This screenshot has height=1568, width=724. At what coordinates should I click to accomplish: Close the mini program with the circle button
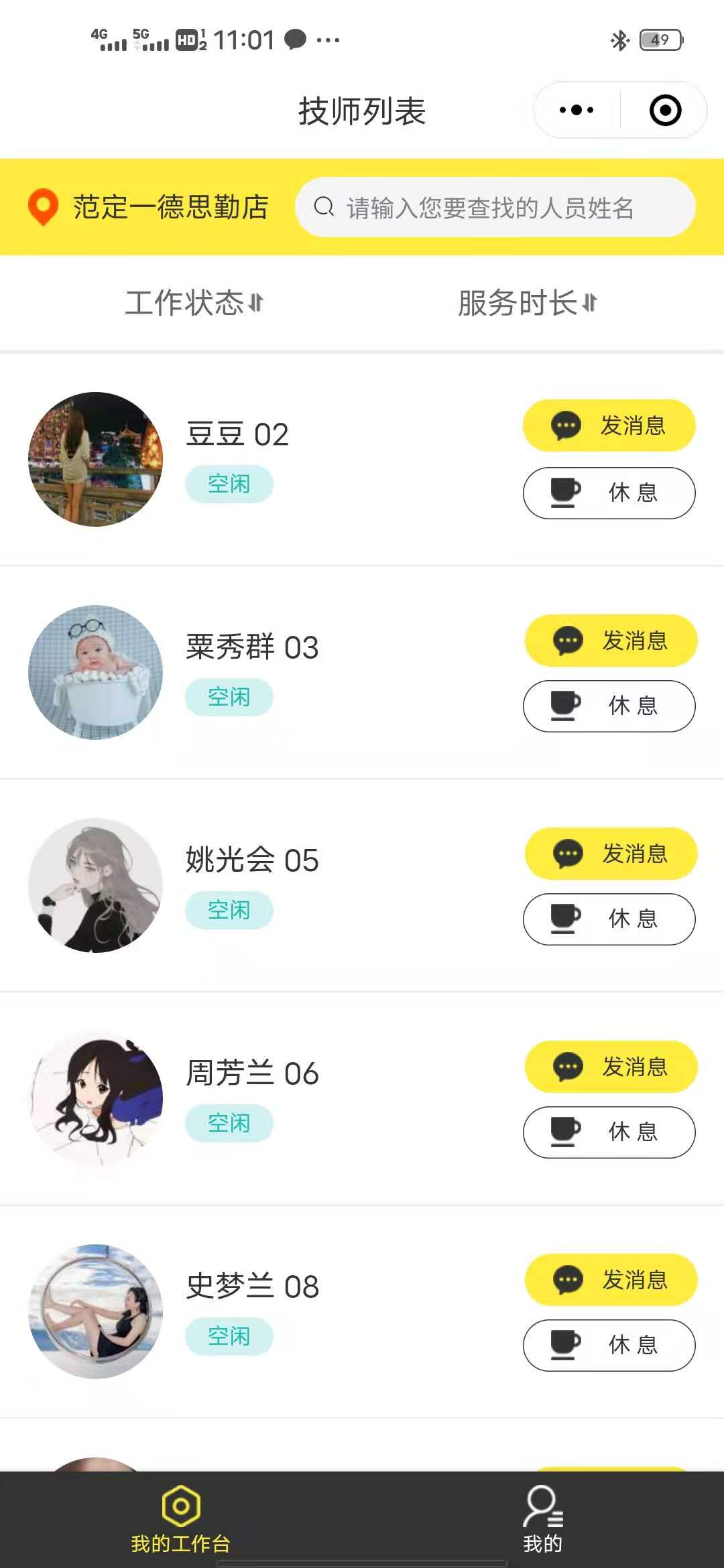pyautogui.click(x=665, y=110)
